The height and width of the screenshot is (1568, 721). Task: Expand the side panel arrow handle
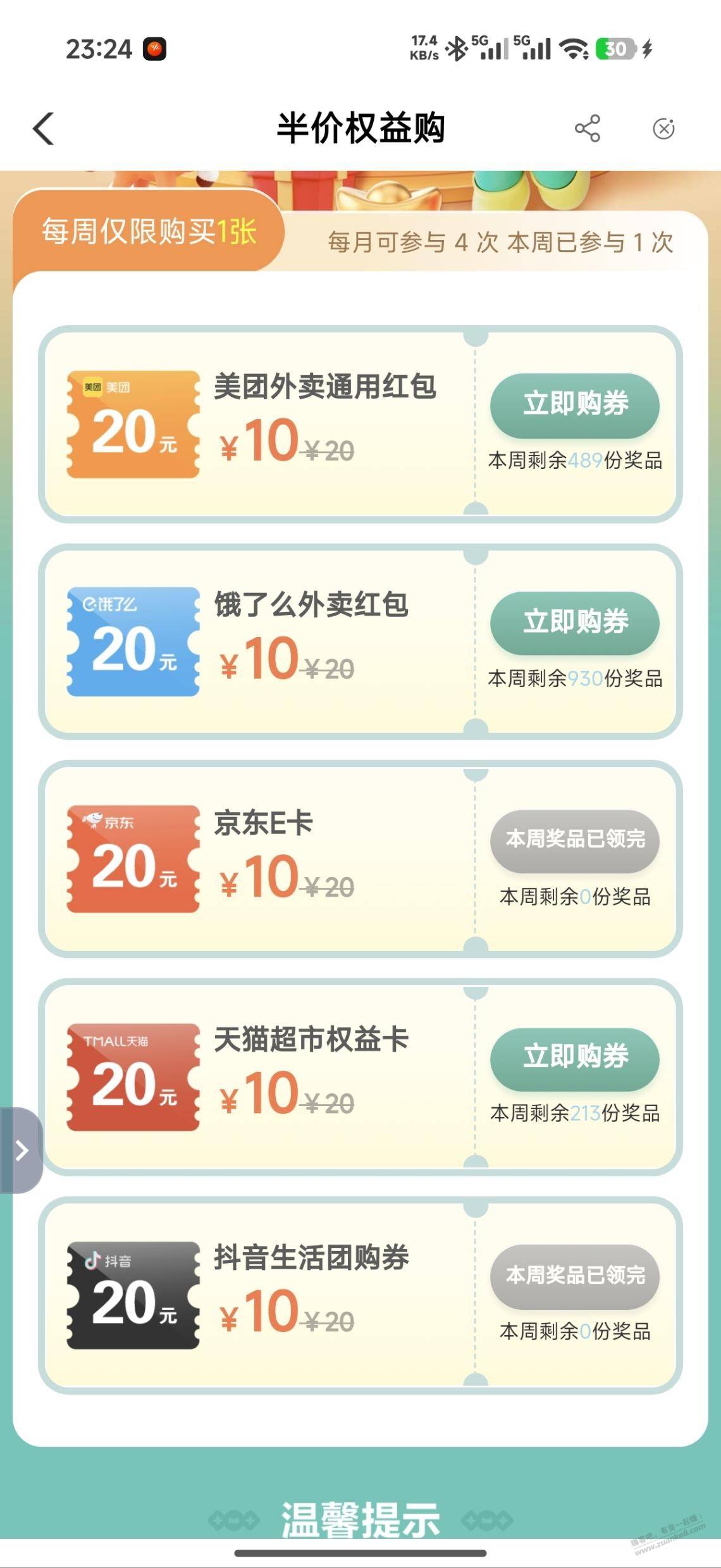tap(22, 1150)
